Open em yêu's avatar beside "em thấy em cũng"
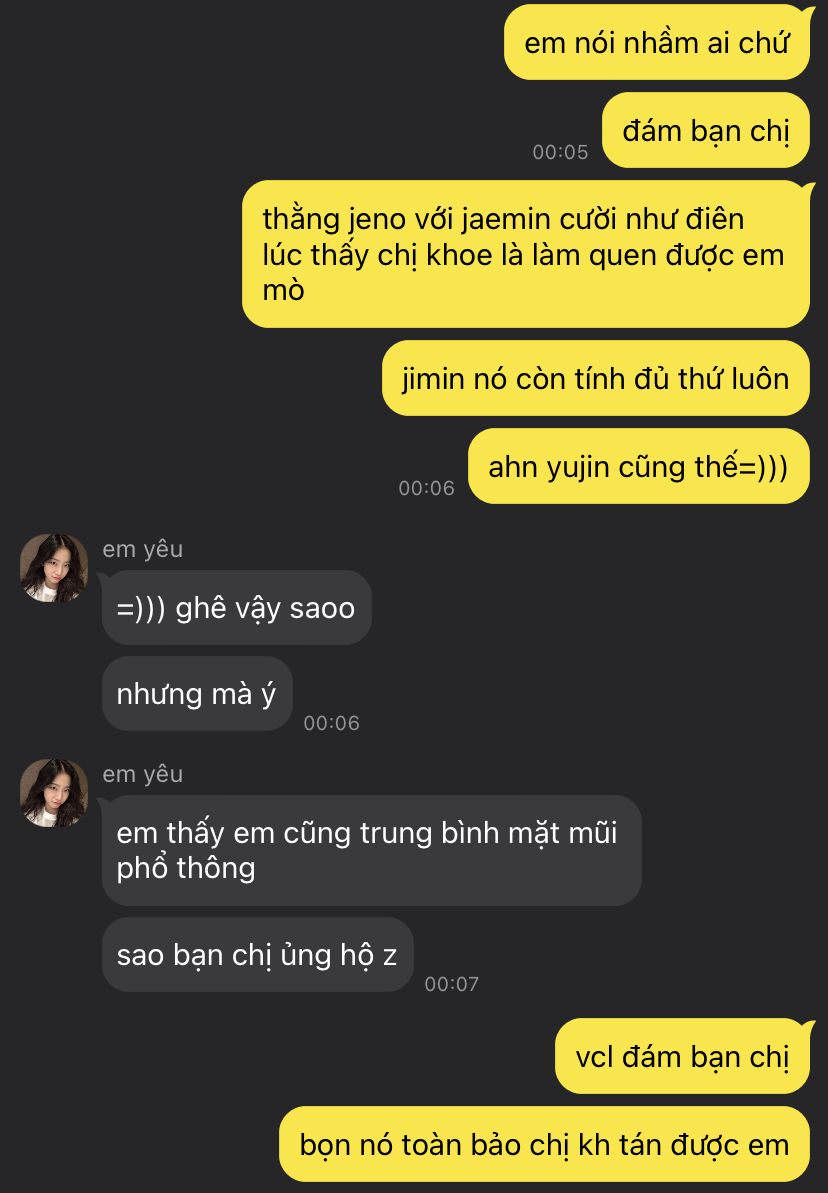Screen dimensions: 828x1193 tap(54, 793)
